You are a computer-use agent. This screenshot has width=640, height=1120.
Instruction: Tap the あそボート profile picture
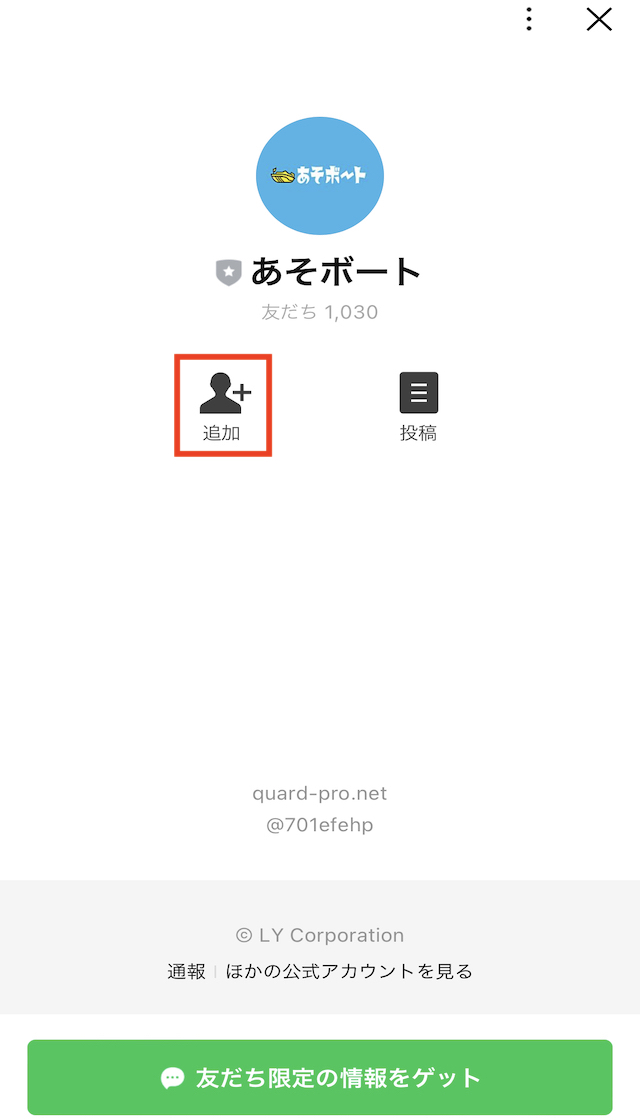tap(320, 174)
